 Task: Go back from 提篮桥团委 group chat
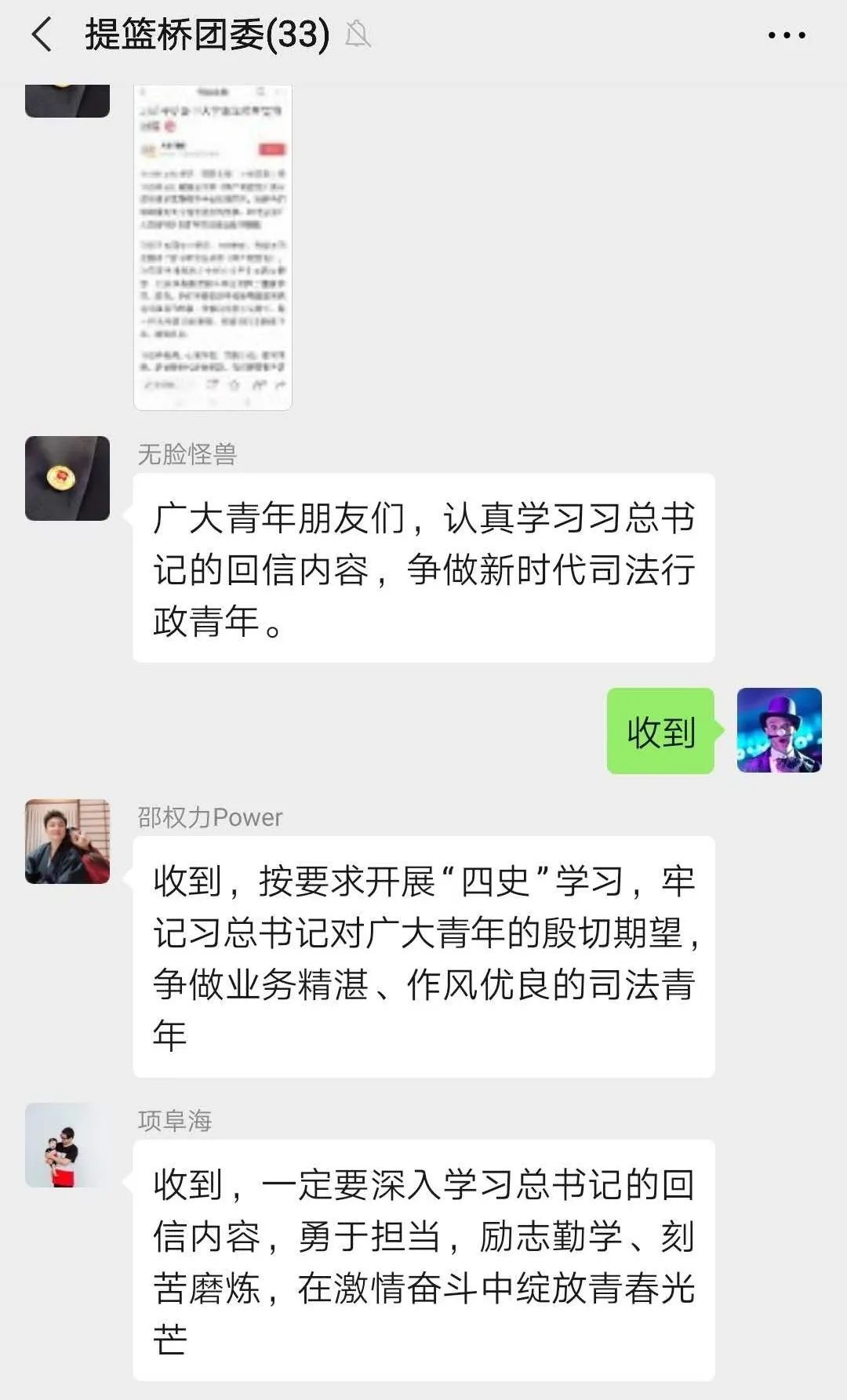click(x=42, y=35)
